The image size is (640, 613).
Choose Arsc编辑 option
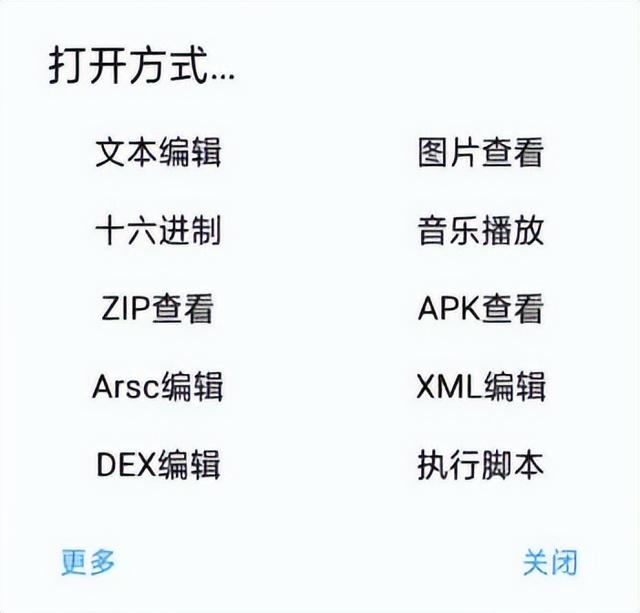(158, 386)
